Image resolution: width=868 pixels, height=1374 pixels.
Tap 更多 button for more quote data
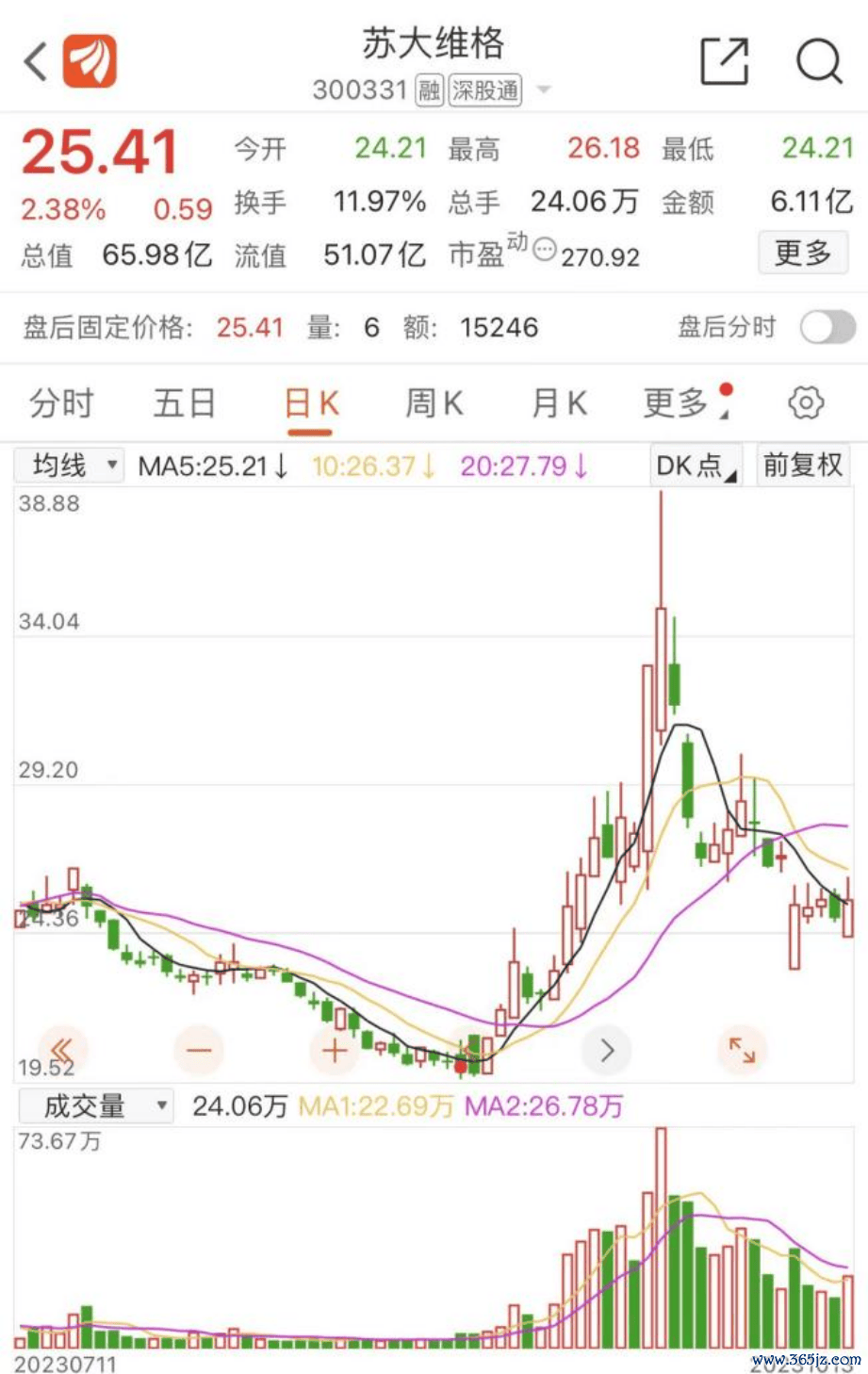pyautogui.click(x=803, y=253)
